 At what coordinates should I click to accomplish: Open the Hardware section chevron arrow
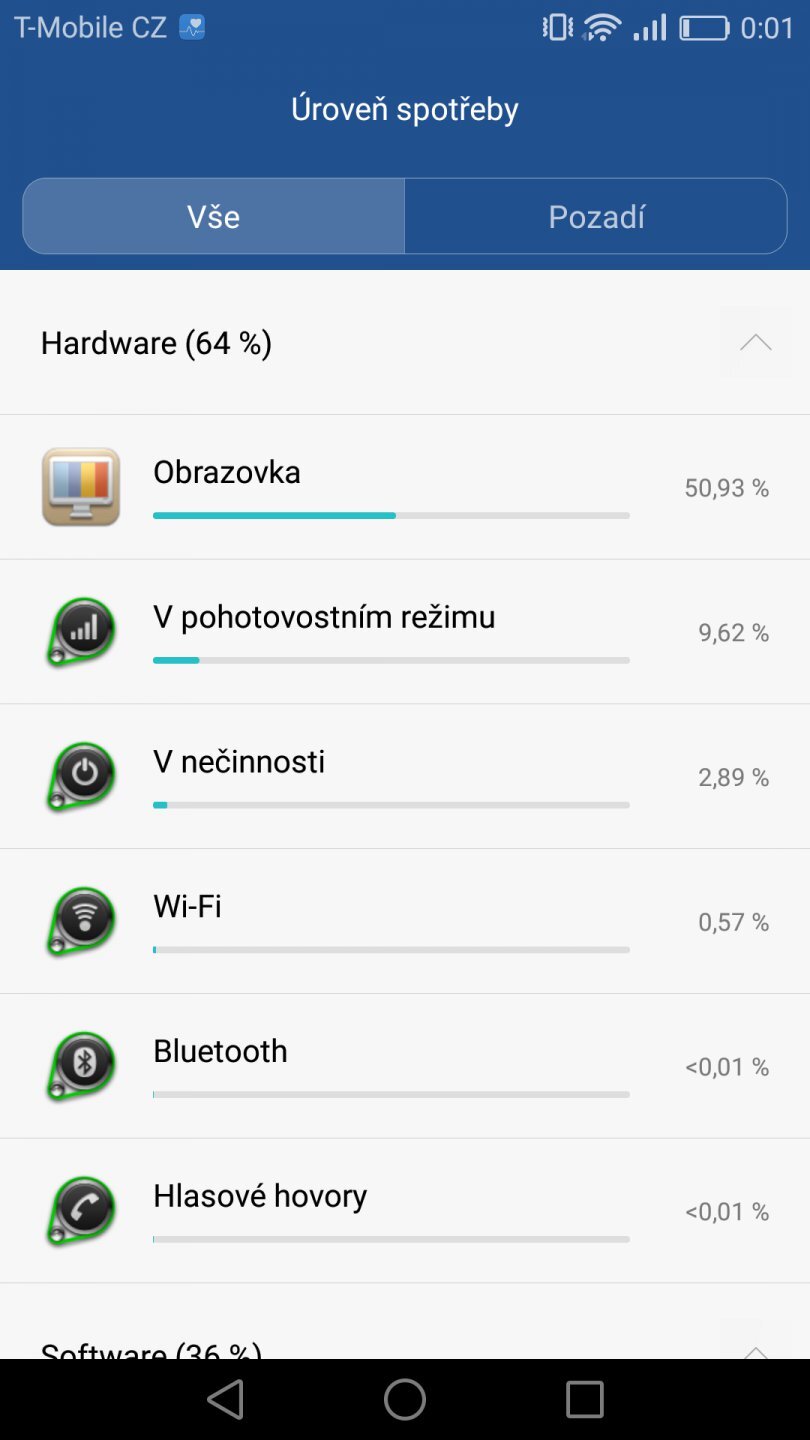coord(756,343)
